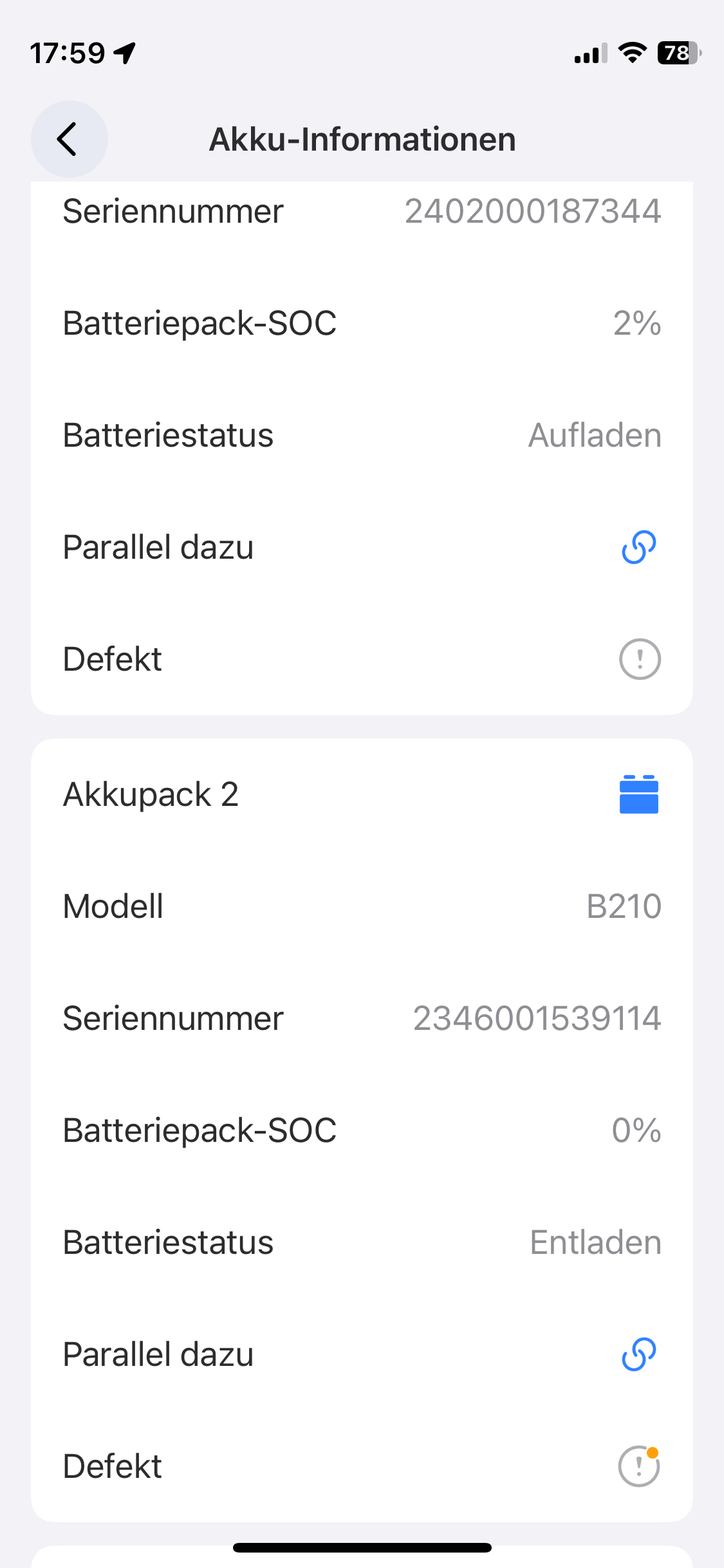Go back from Akku-Informationen
Viewport: 724px width, 1568px height.
tap(69, 139)
